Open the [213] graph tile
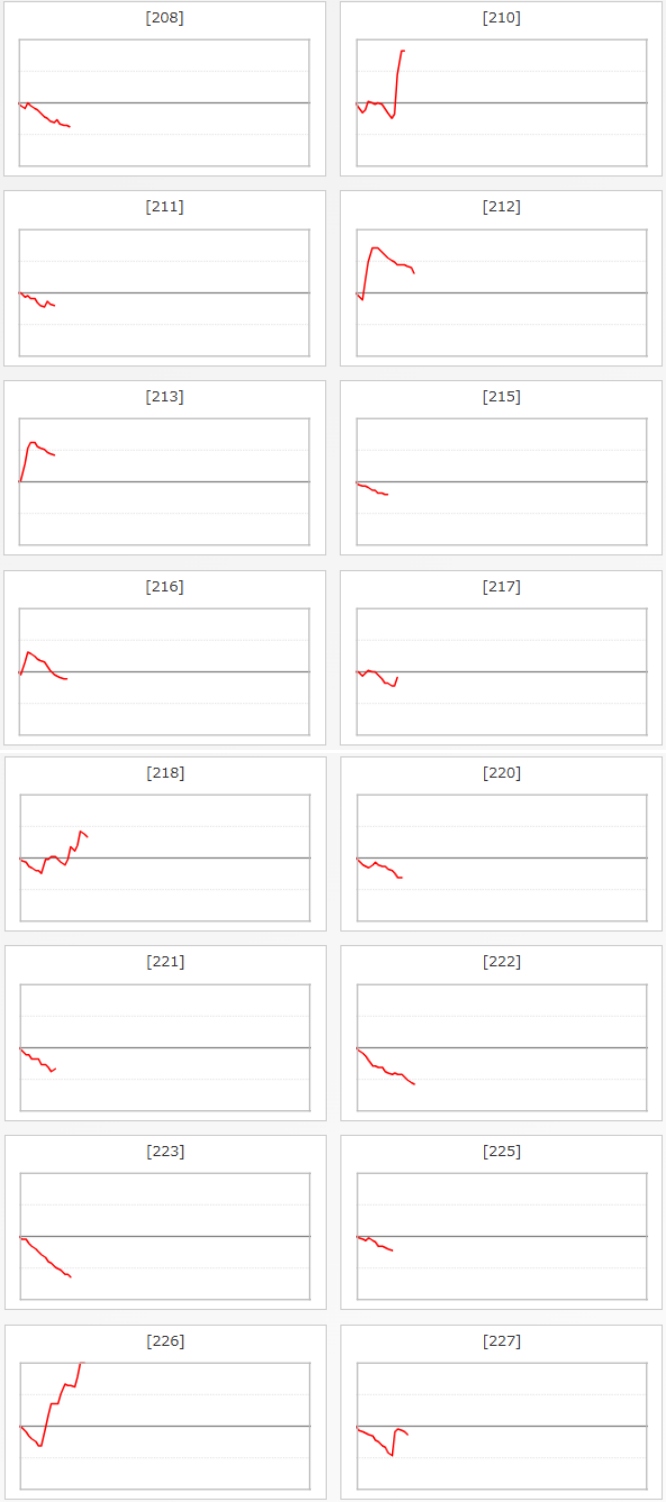Viewport: 666px width, 1502px height. click(165, 468)
